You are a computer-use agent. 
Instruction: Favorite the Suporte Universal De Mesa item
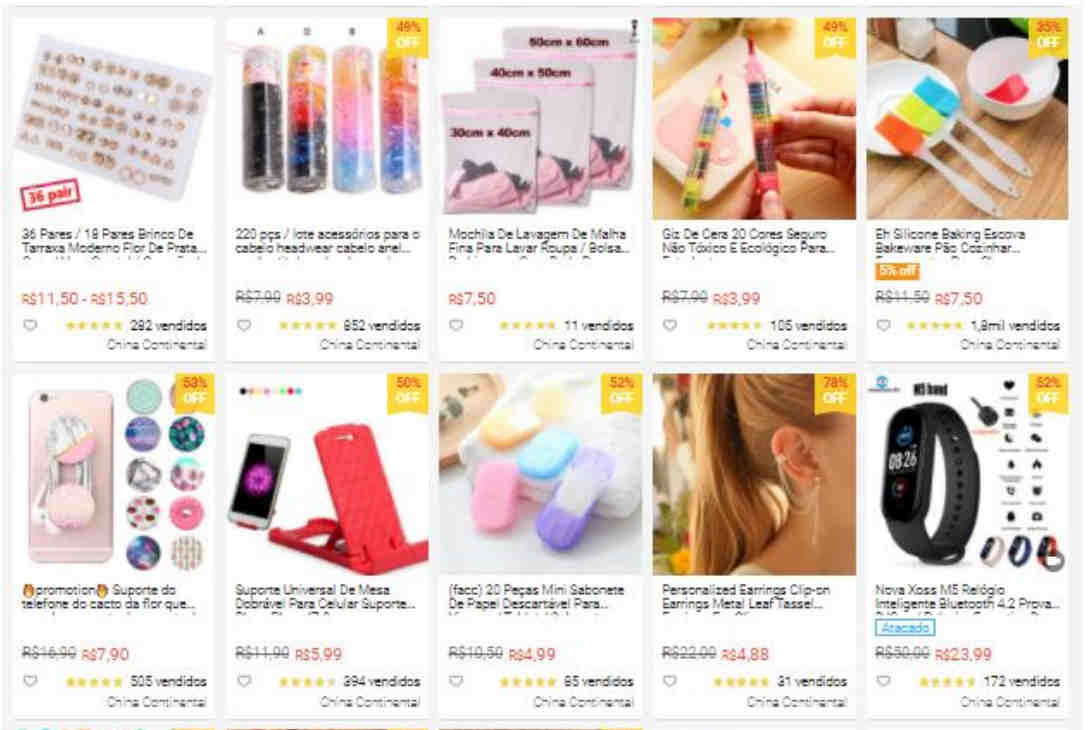click(x=243, y=681)
